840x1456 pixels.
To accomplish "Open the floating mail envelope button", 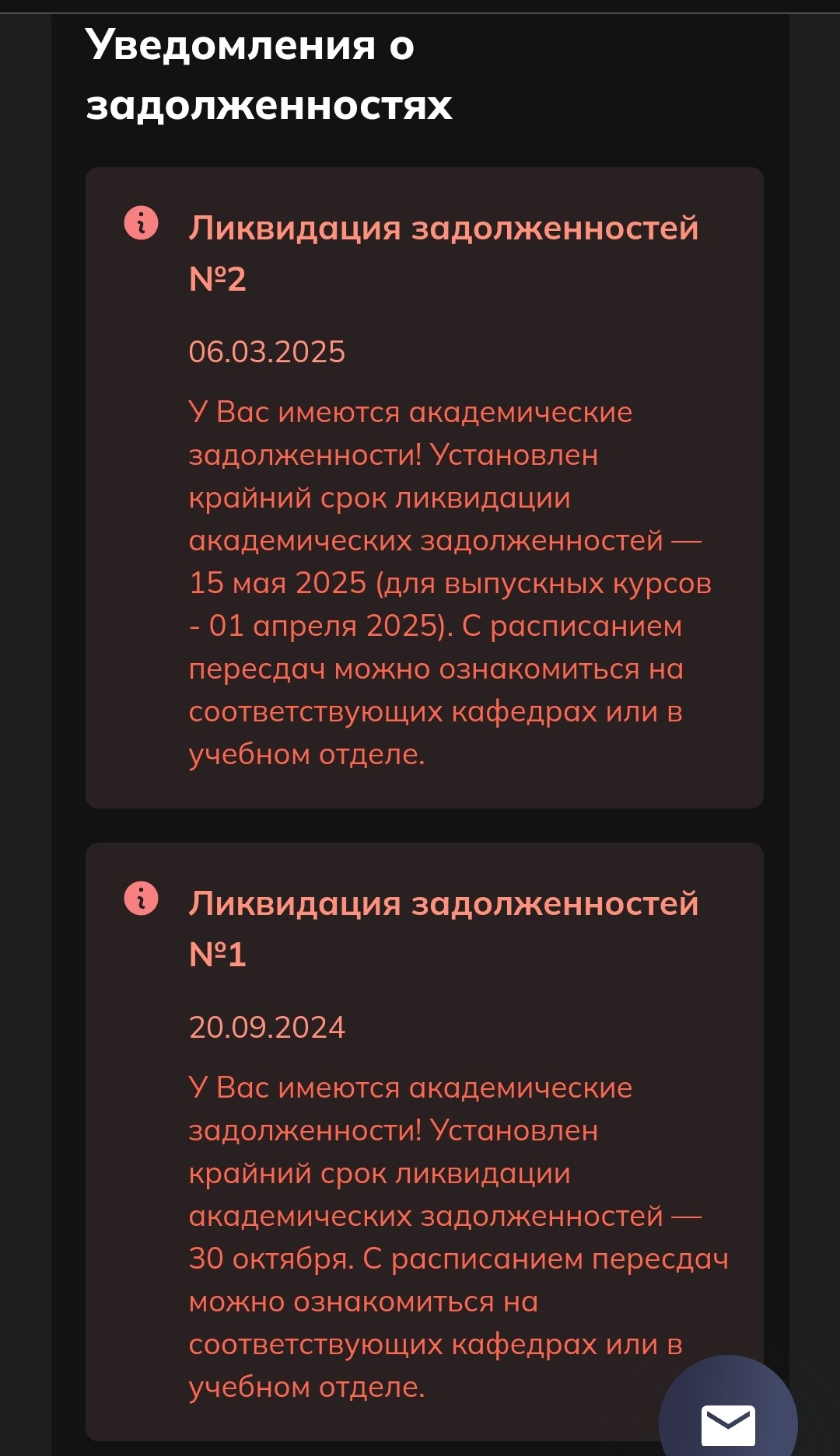I will click(x=728, y=1419).
